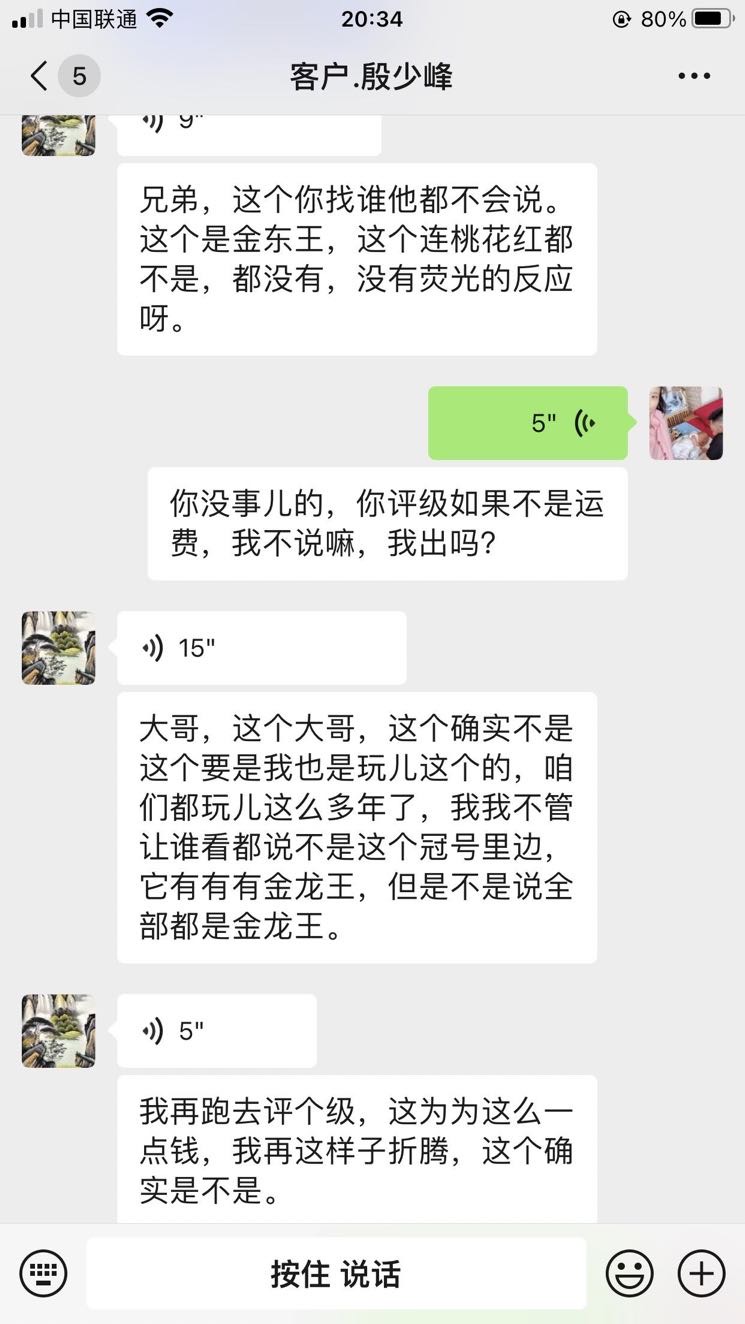
Task: Open the emoji picker
Action: (629, 1273)
